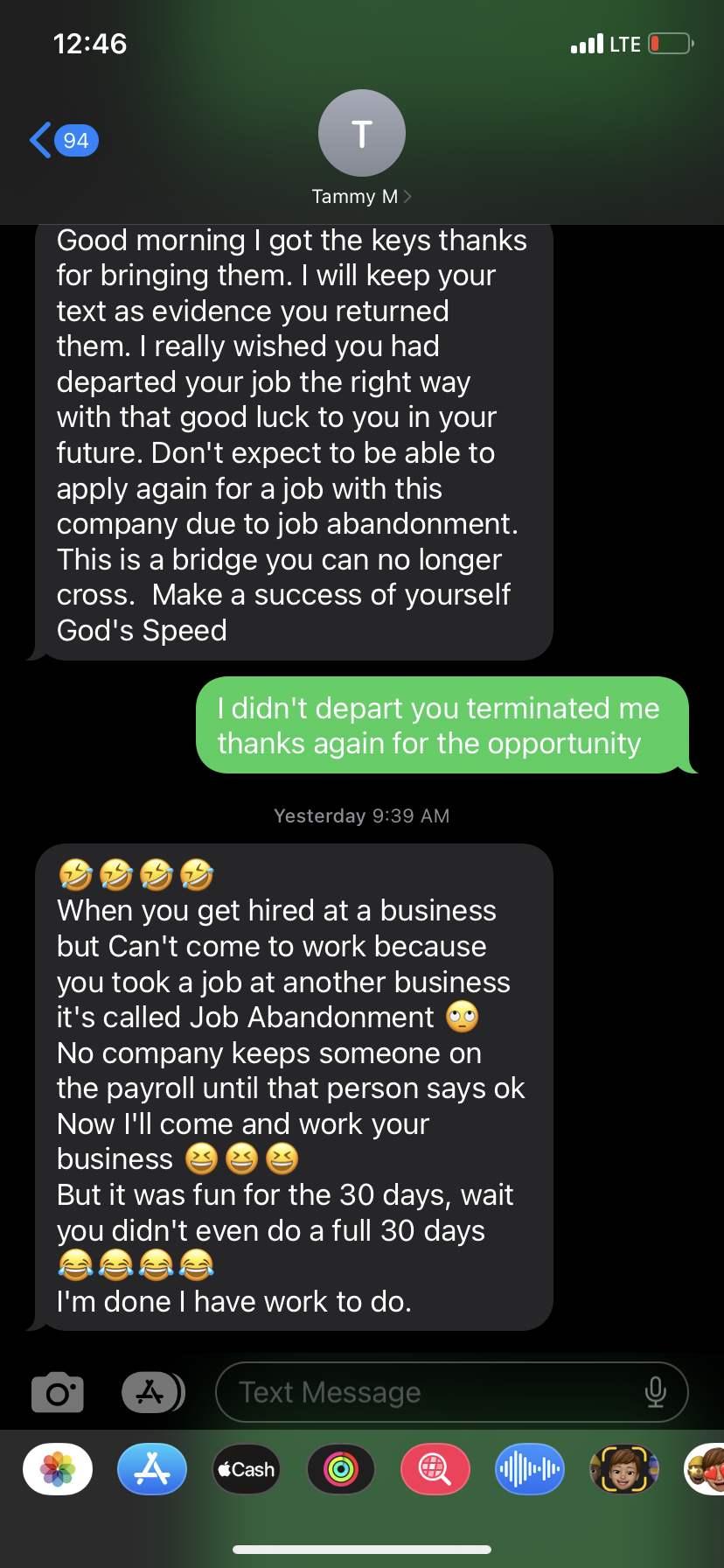Open the Memoji stickers app
Screen dimensions: 724x1568
click(x=623, y=1469)
